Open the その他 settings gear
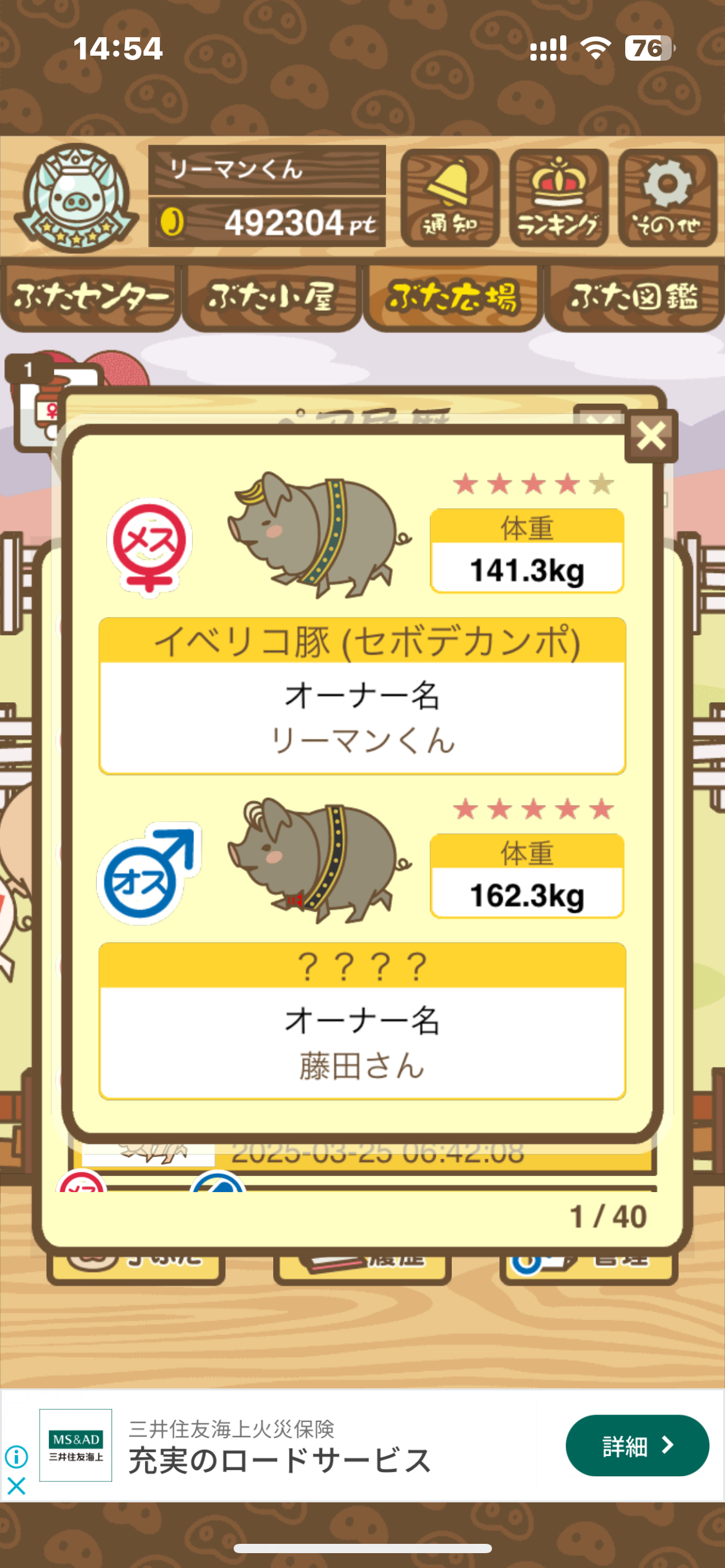The image size is (725, 1568). coord(667,198)
